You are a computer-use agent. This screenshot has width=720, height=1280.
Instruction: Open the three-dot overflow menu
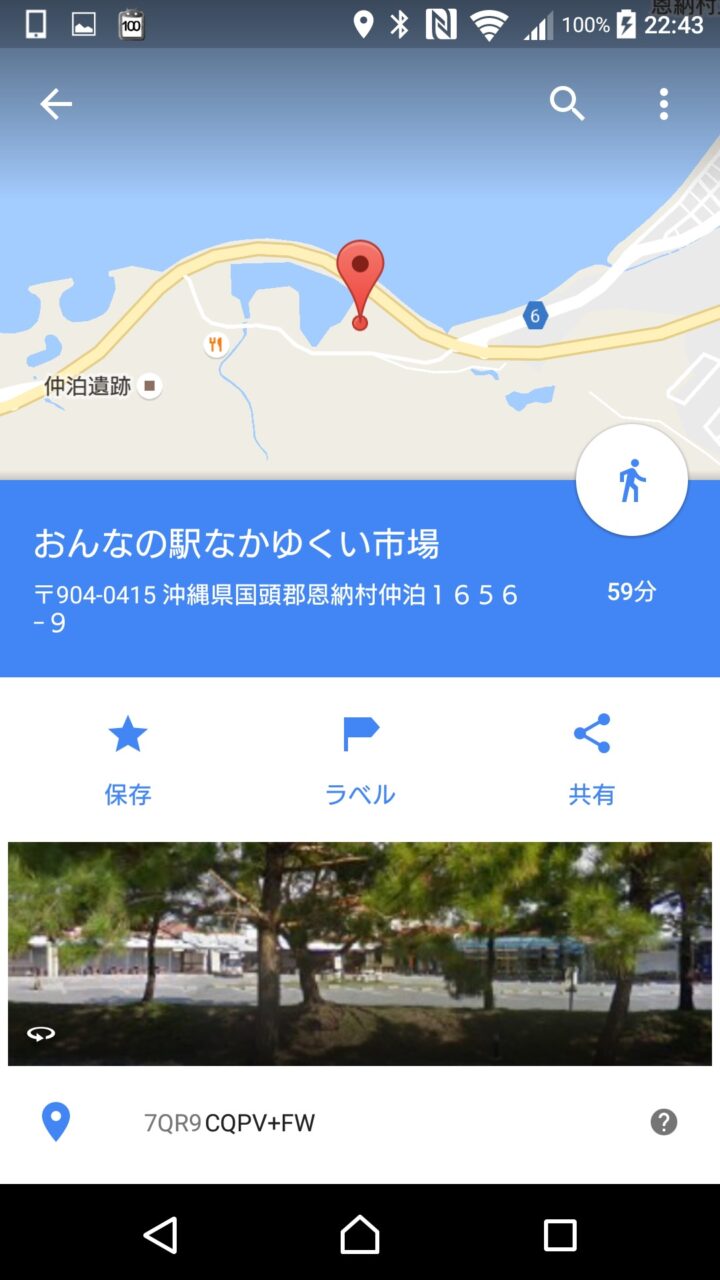tap(663, 104)
